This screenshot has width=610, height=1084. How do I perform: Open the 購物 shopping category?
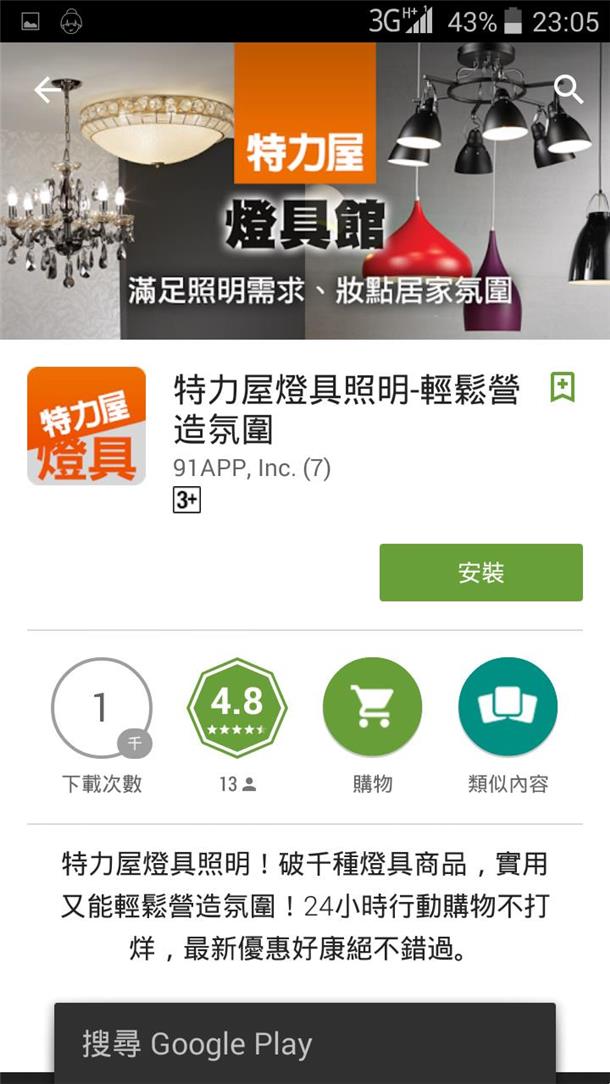[x=372, y=708]
